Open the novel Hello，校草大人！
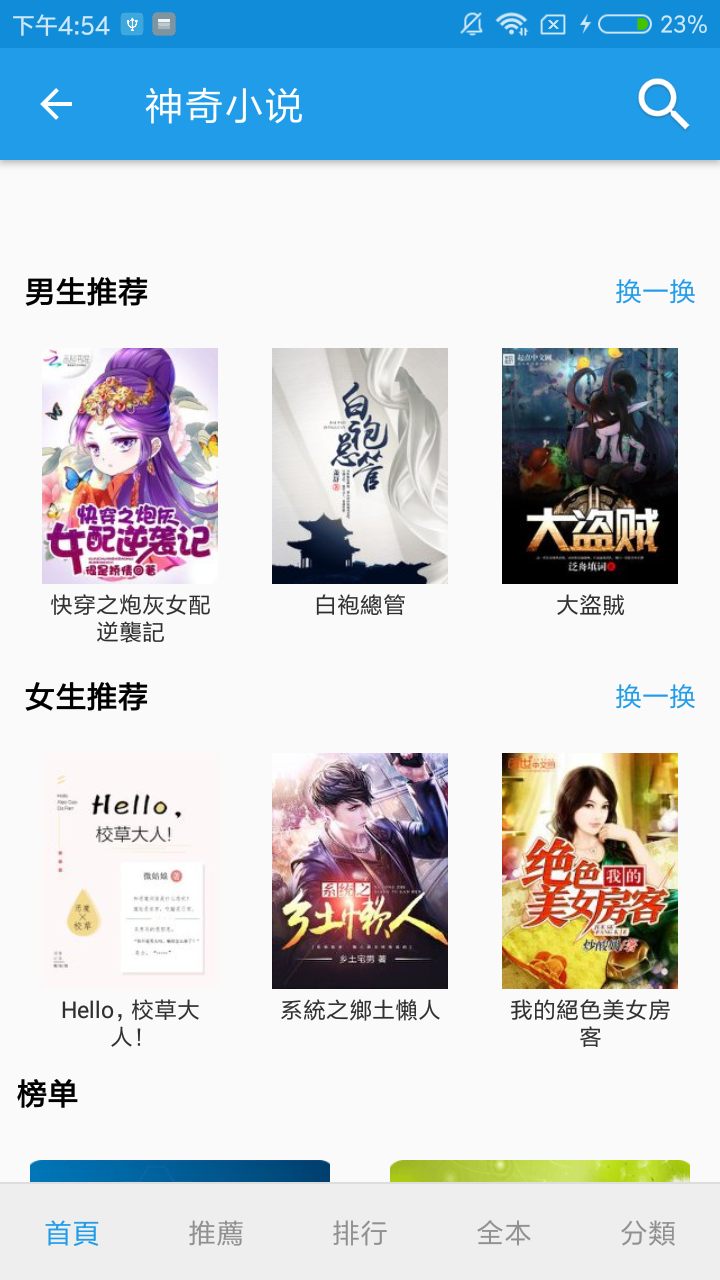This screenshot has width=720, height=1280. click(x=130, y=871)
